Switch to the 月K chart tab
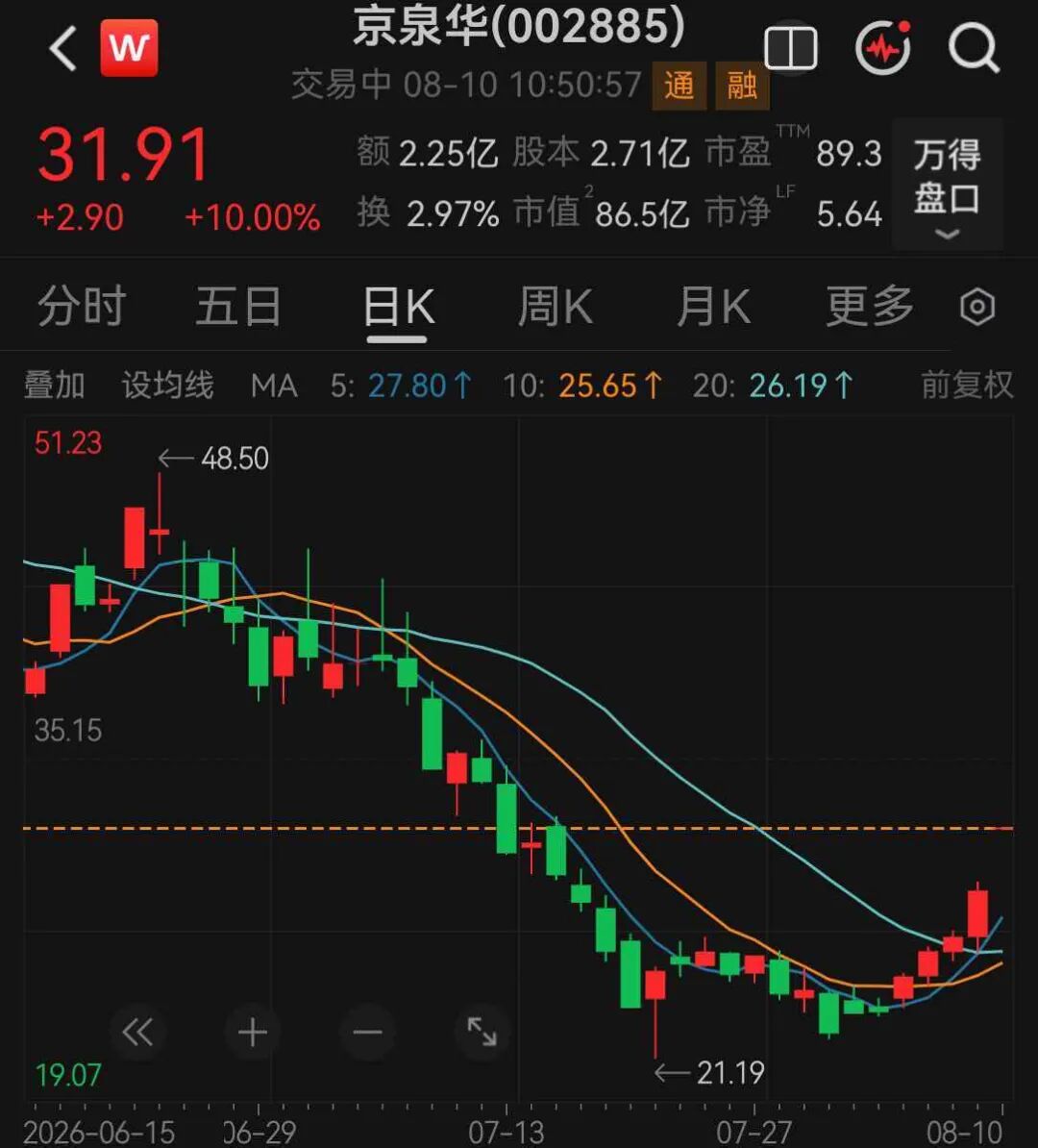 pyautogui.click(x=713, y=306)
